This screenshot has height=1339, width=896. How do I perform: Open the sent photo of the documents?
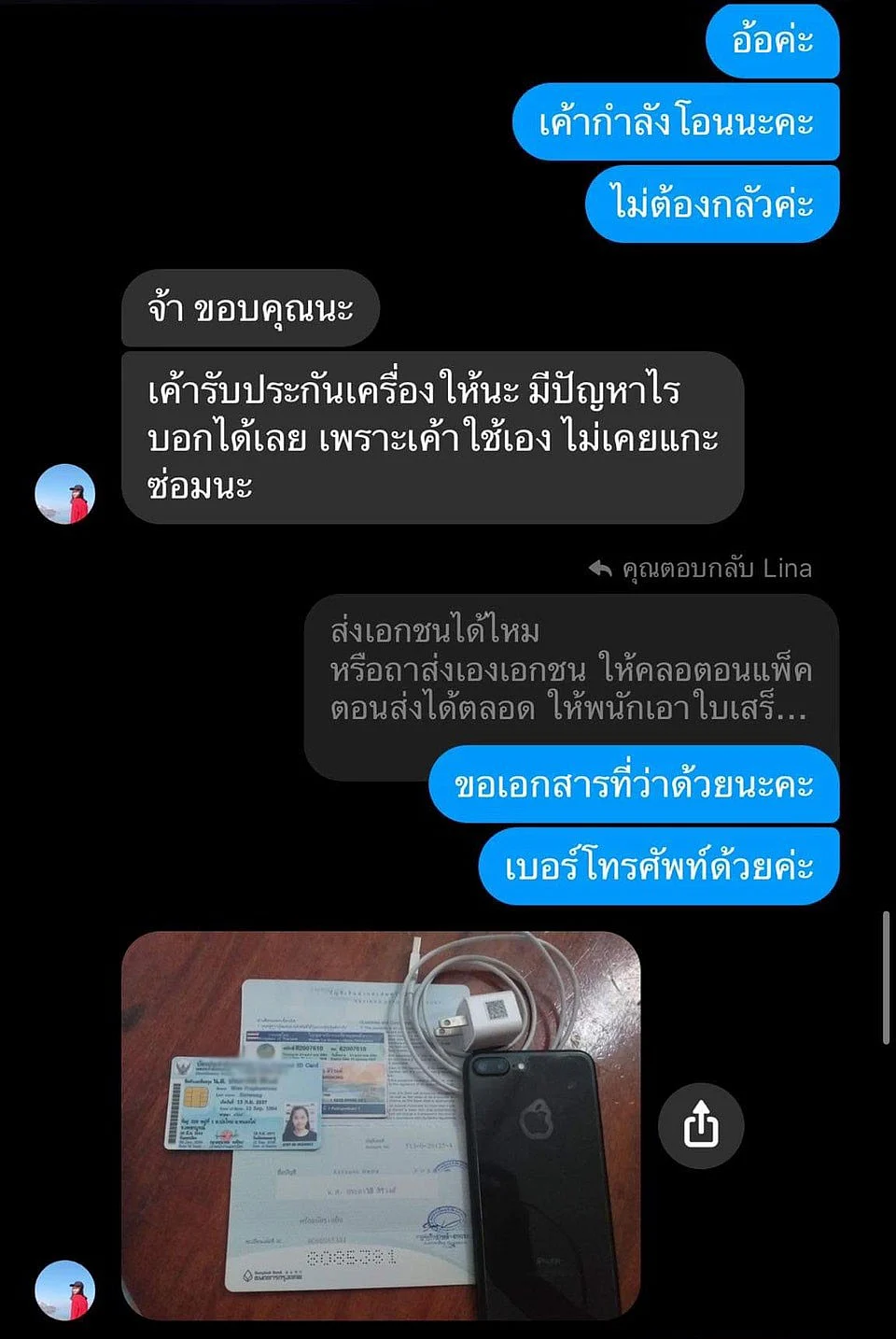[381, 1124]
